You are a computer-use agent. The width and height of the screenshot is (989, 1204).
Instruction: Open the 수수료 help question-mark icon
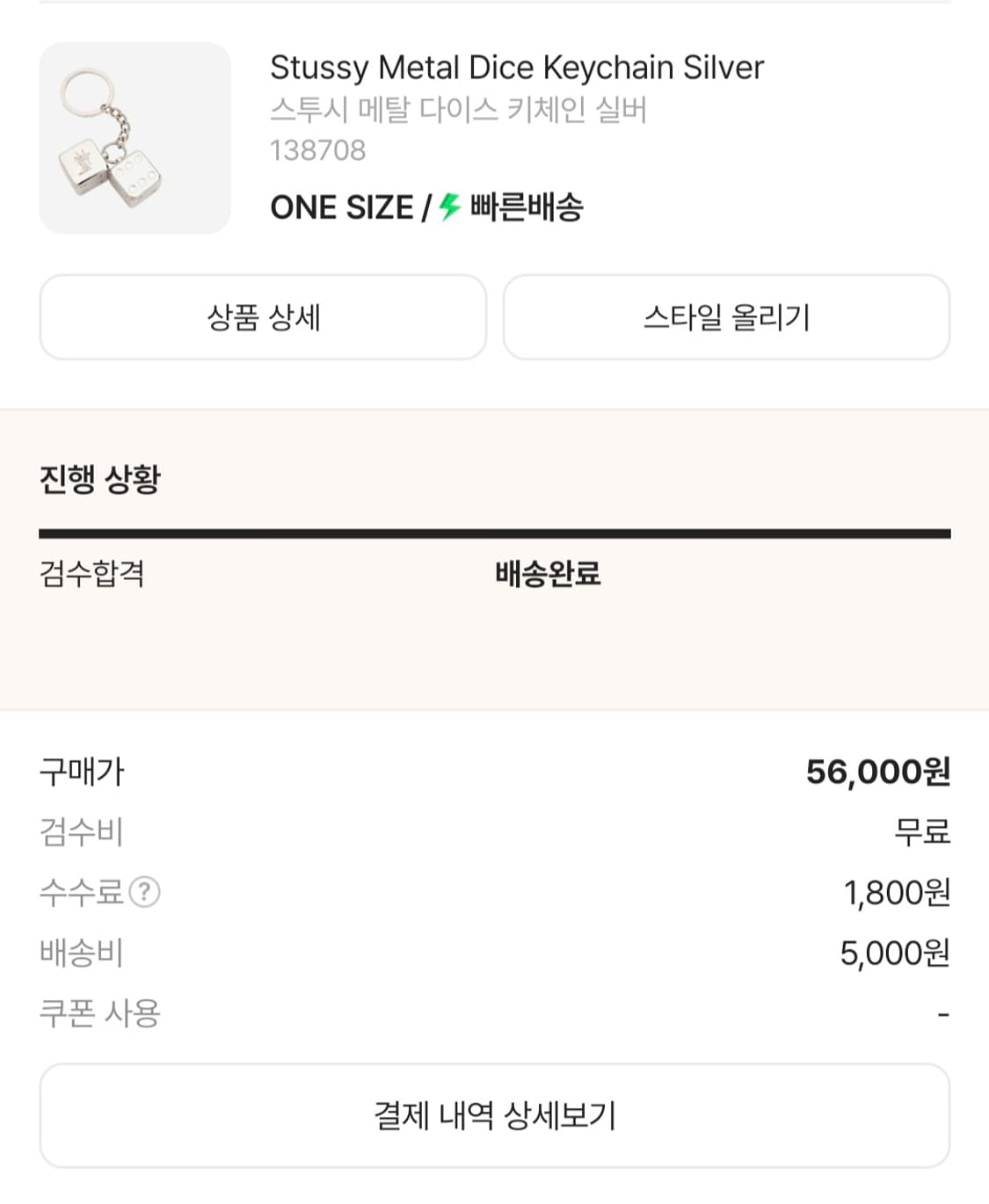pos(146,892)
